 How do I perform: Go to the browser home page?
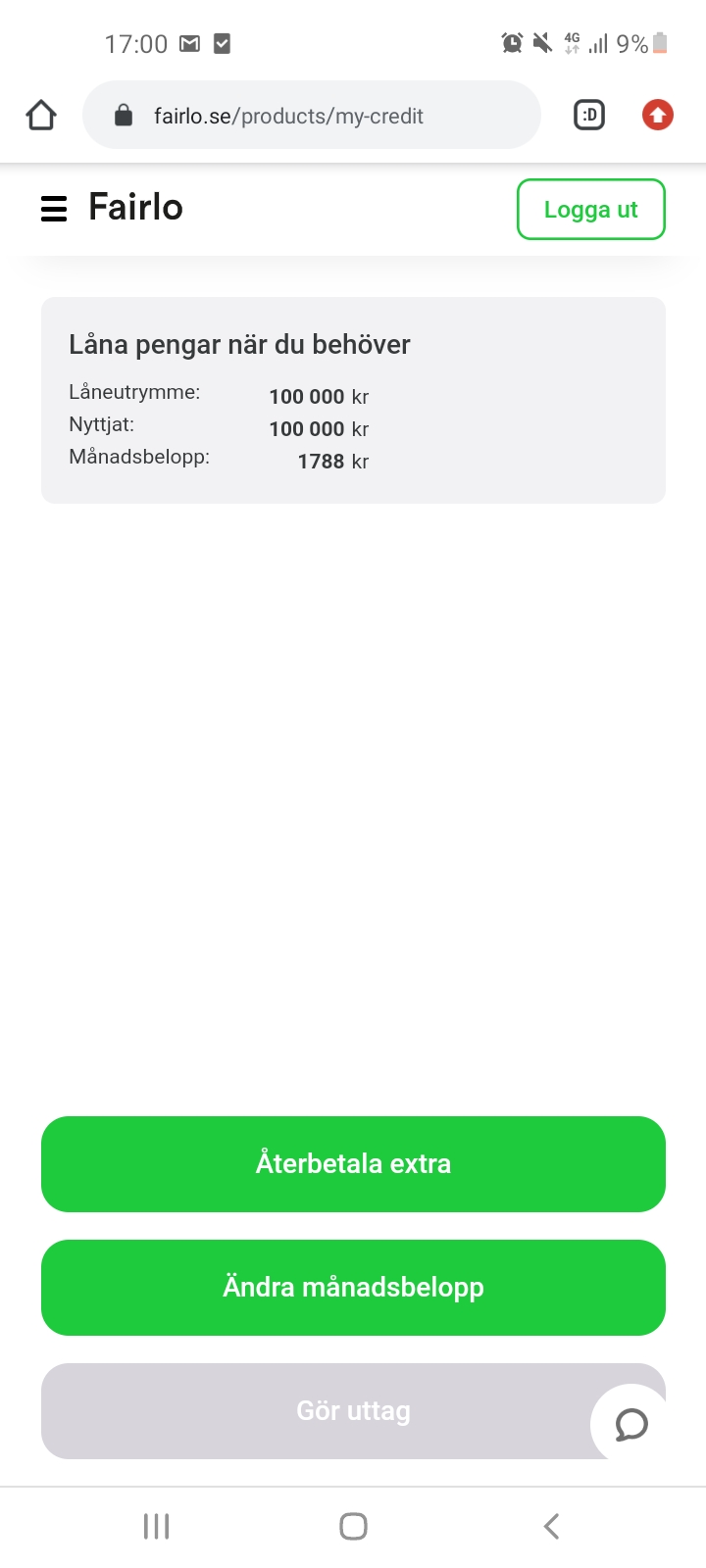(x=41, y=116)
